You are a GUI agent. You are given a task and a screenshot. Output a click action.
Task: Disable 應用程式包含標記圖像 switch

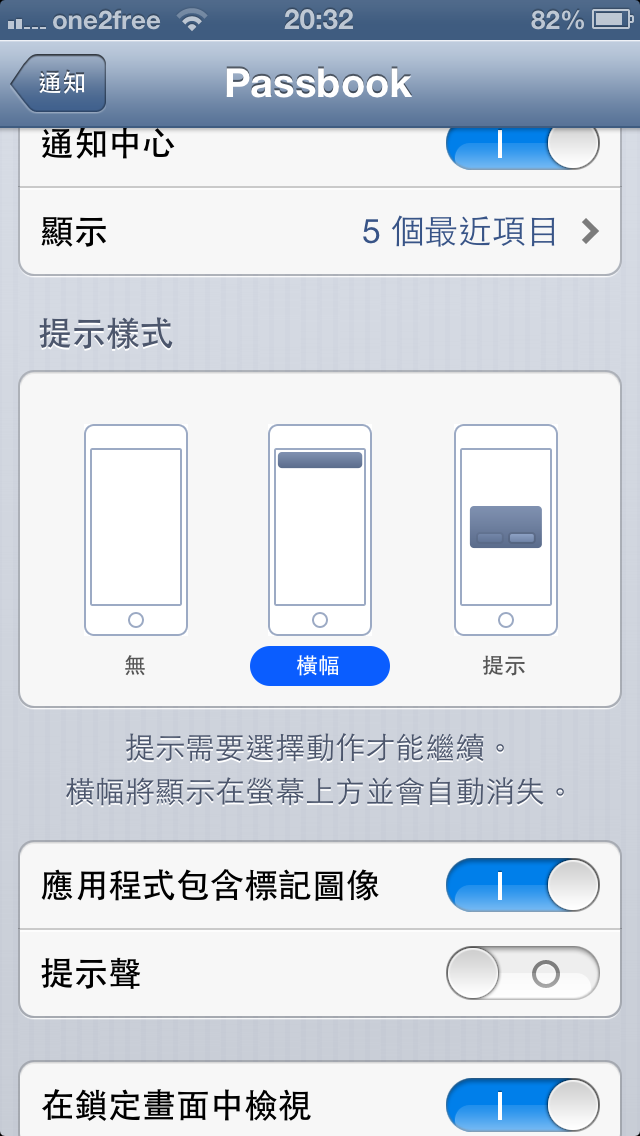coord(521,885)
